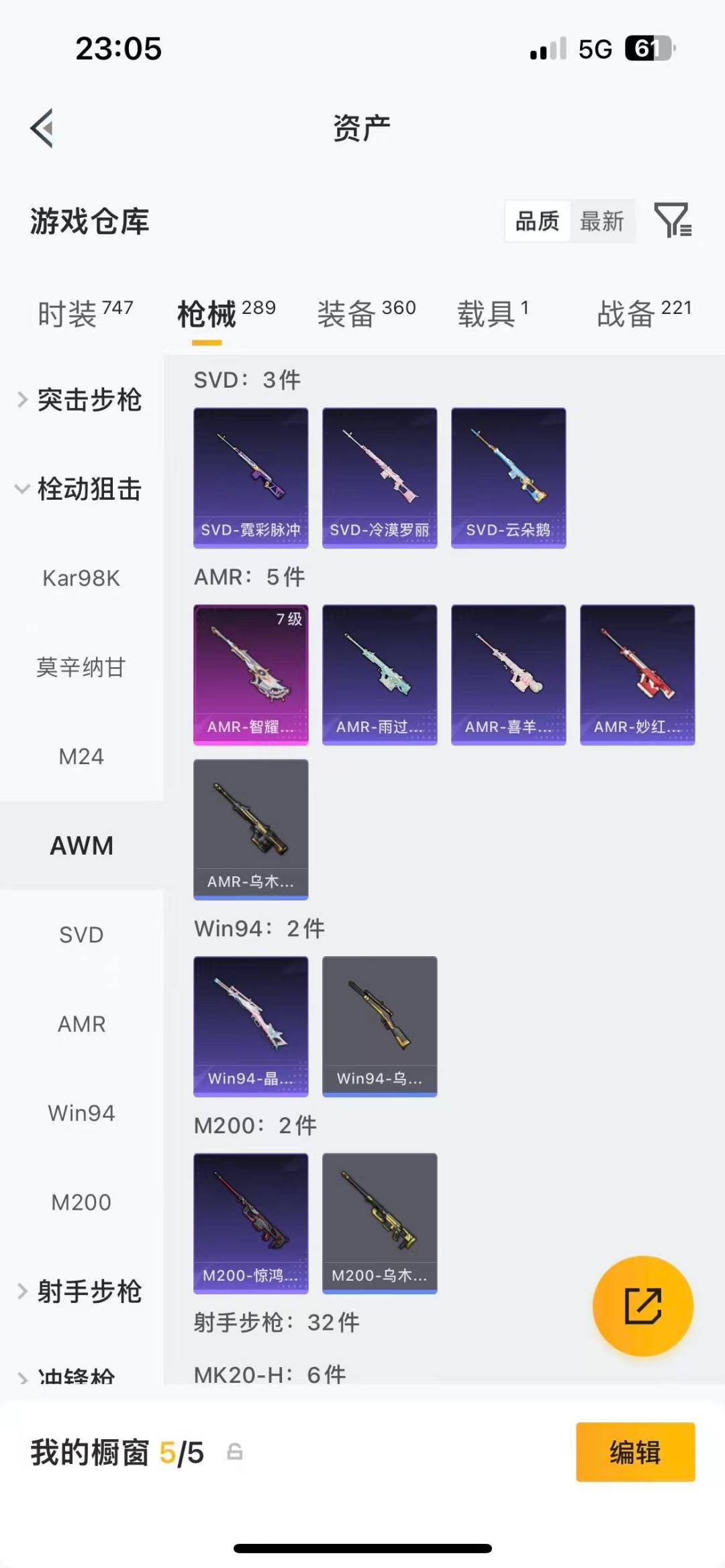
Task: Go back using the top-left arrow
Action: 42,127
